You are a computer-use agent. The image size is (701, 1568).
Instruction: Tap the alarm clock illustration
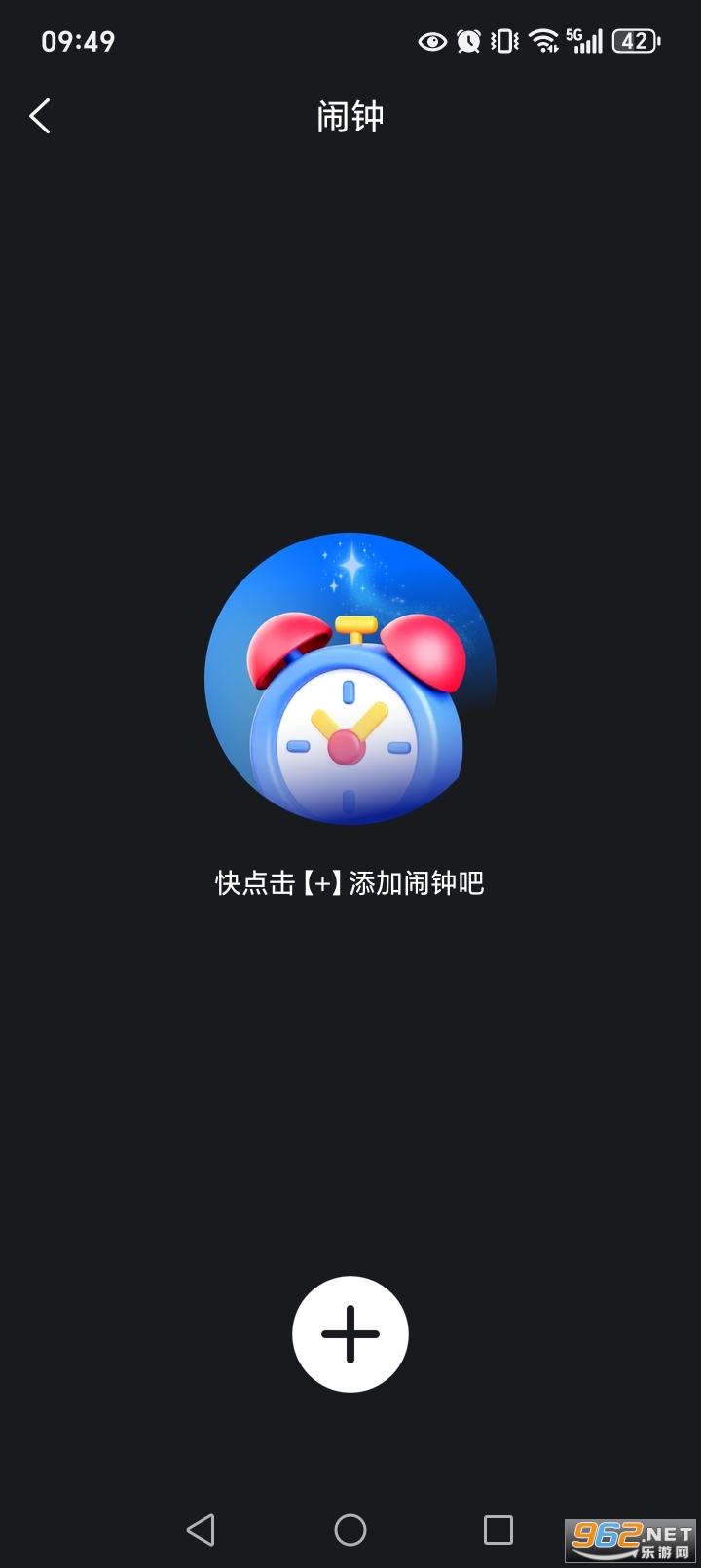(350, 682)
